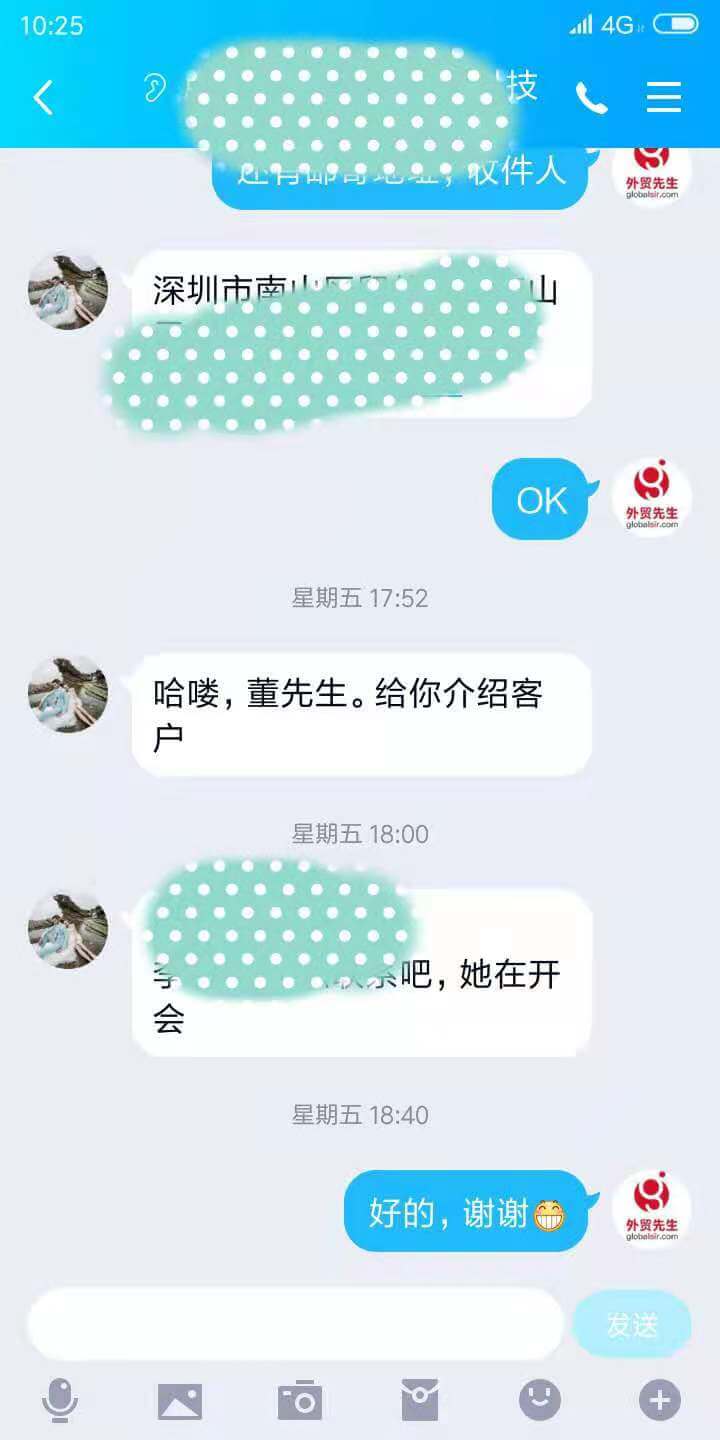Open the image gallery picker
Image resolution: width=720 pixels, height=1440 pixels.
180,1401
